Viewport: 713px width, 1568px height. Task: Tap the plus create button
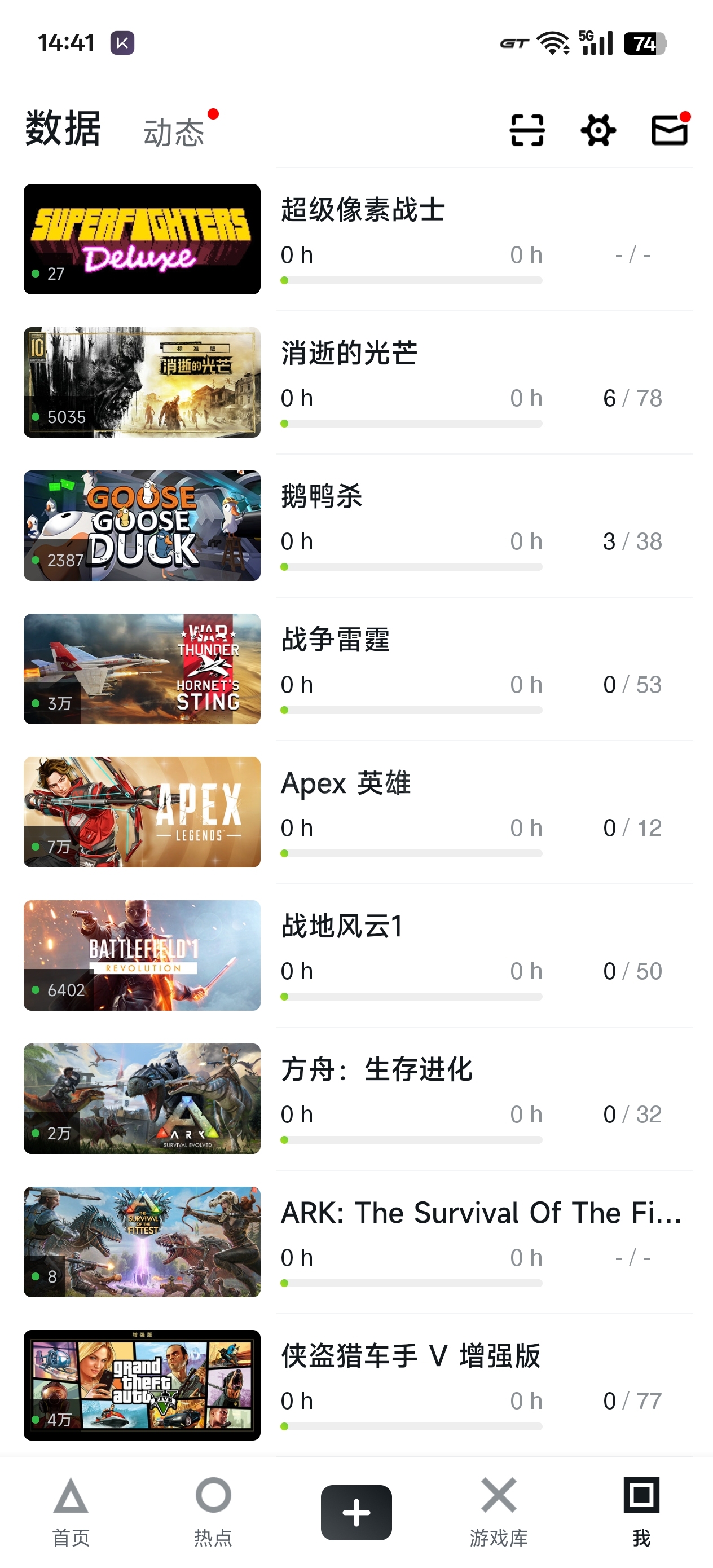(x=356, y=1512)
